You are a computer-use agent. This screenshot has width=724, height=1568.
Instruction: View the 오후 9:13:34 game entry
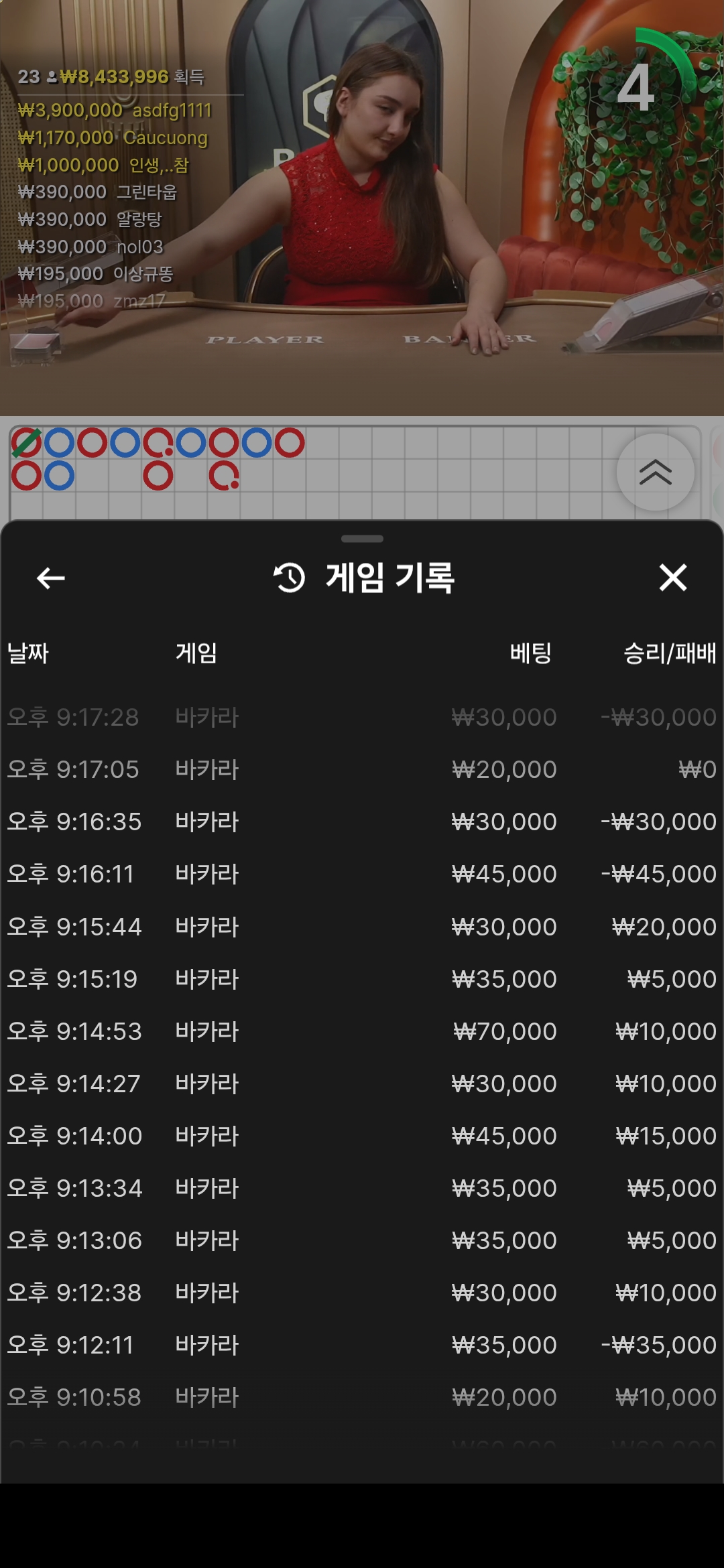coord(362,1188)
